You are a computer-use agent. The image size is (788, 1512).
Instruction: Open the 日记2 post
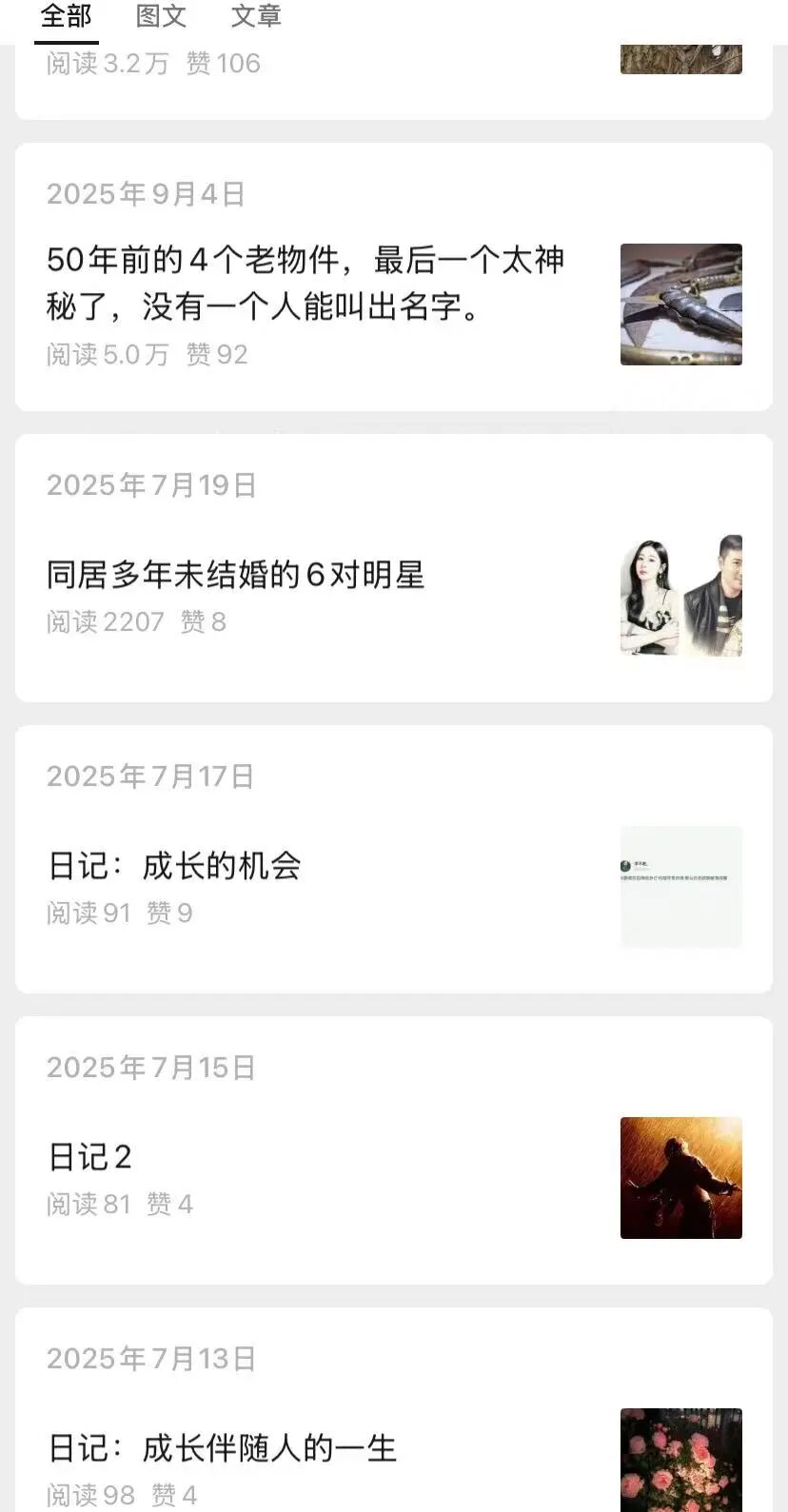[x=90, y=1157]
